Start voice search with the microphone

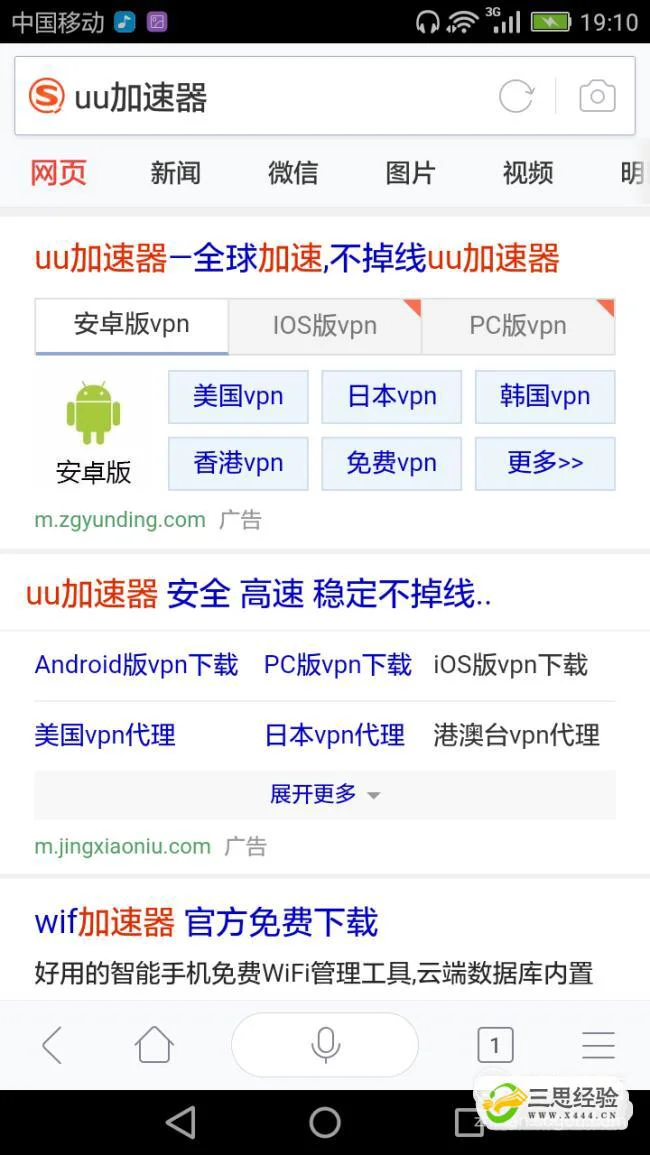pyautogui.click(x=325, y=1045)
